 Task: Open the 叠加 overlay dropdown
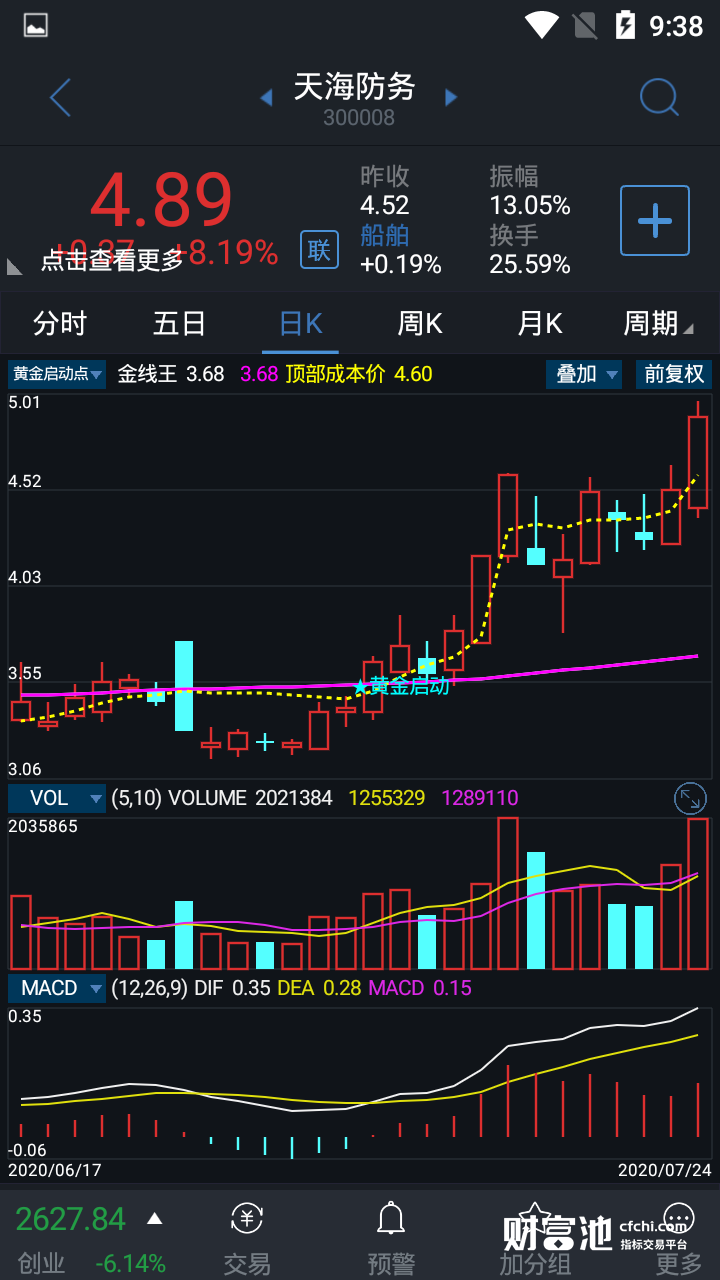tap(584, 374)
